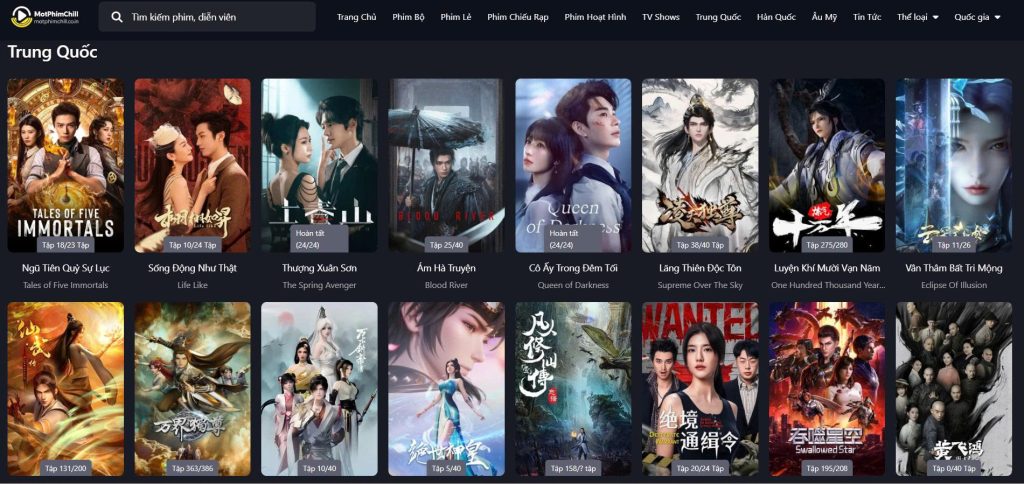Open the Phim Bộ section

[x=408, y=17]
